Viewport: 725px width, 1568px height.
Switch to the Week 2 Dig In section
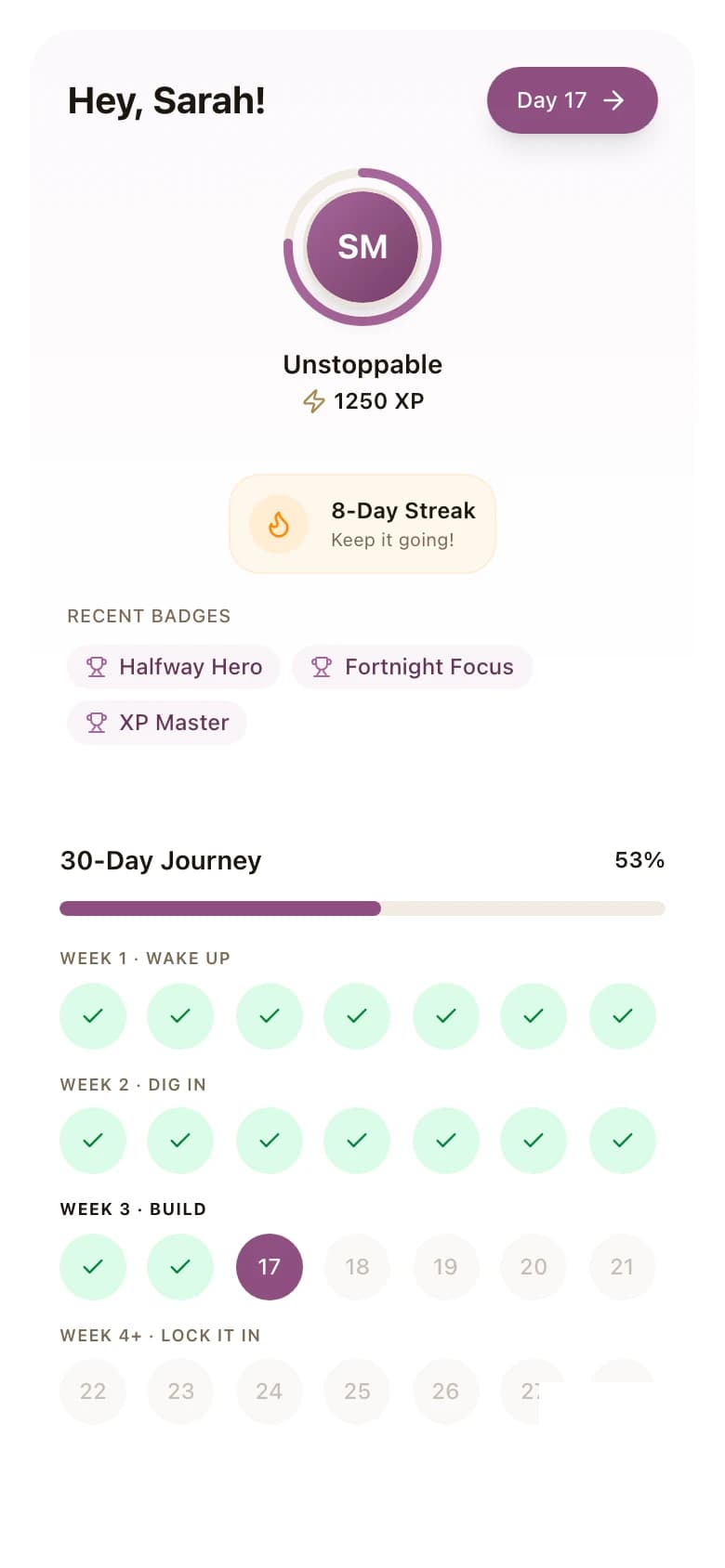click(133, 1084)
